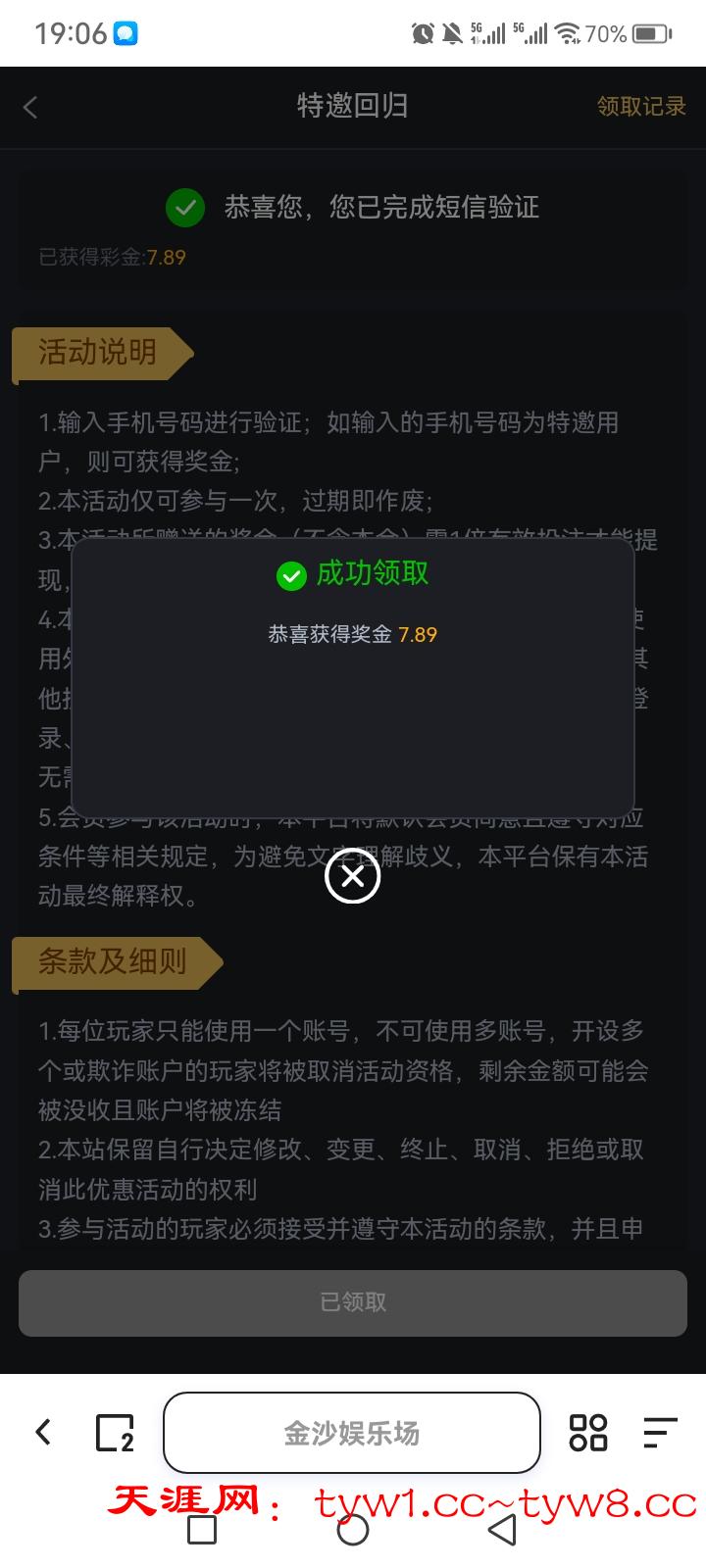Screen dimensions: 706x1568
Task: Close the 成功领取 popup dialog
Action: click(353, 877)
